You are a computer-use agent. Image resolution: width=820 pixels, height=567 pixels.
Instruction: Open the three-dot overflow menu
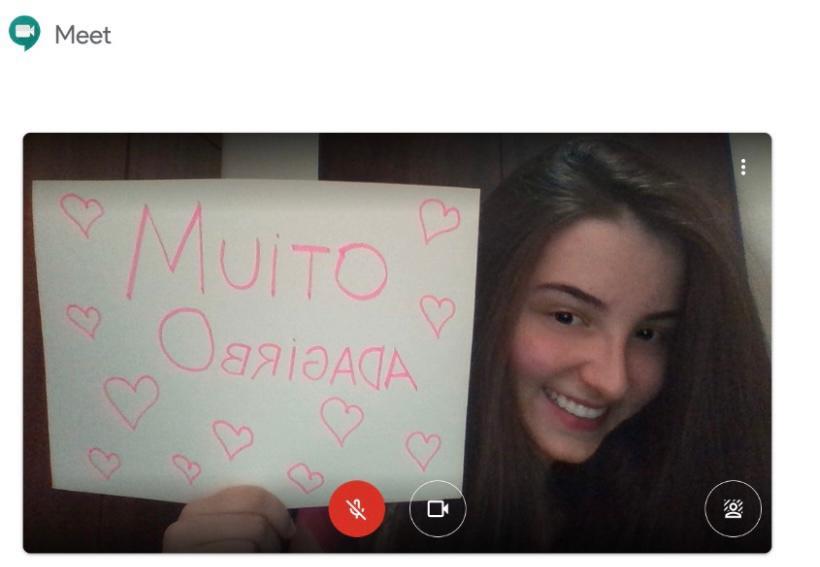click(743, 167)
